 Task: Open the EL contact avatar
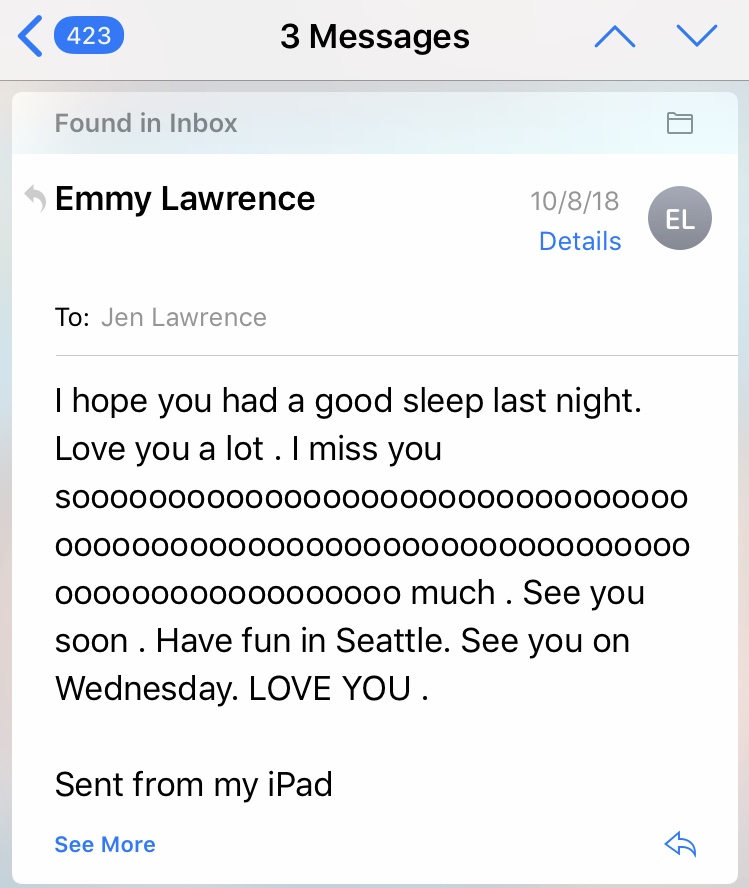679,218
